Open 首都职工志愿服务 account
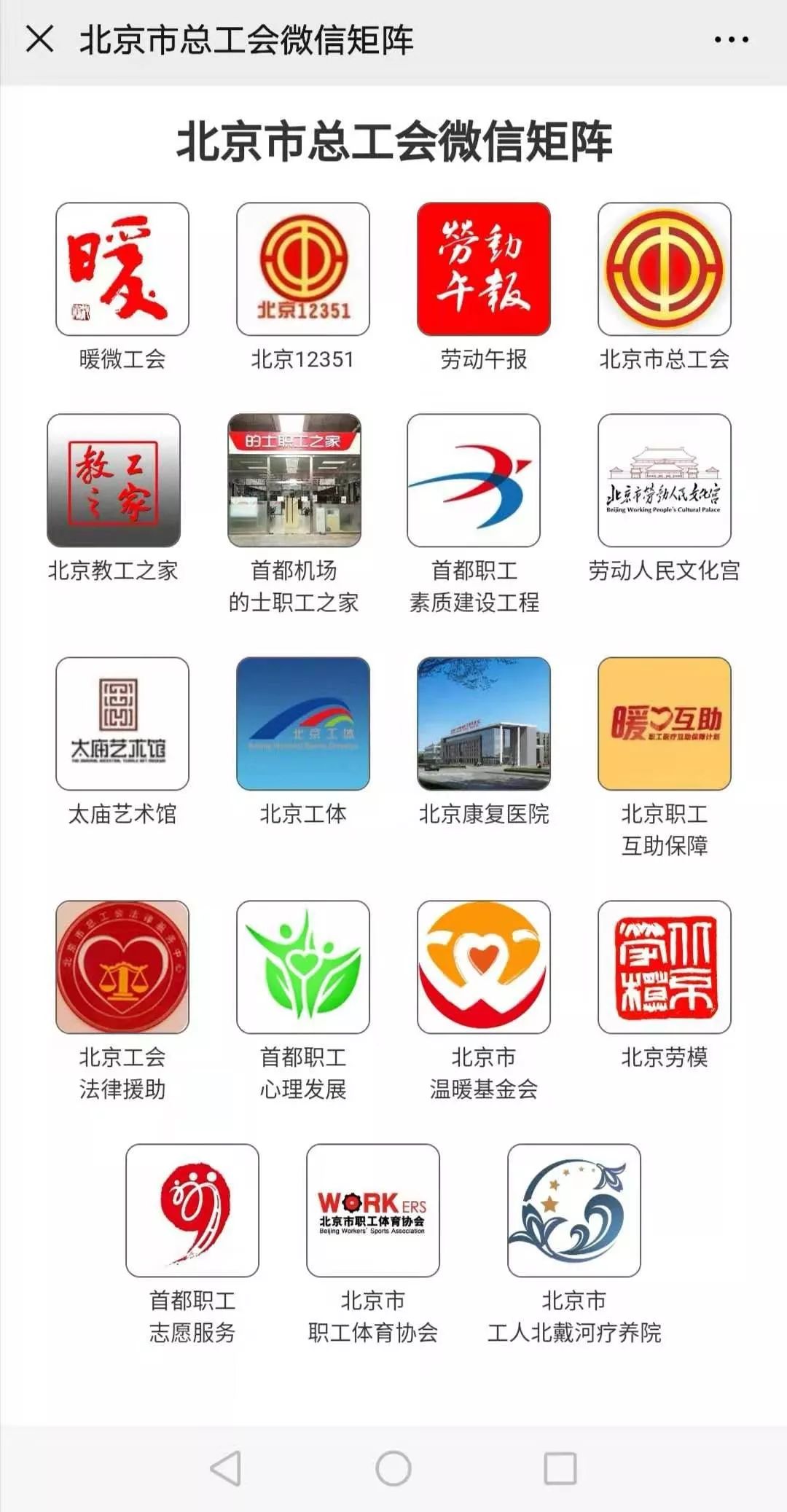Image resolution: width=787 pixels, height=1512 pixels. [x=192, y=1210]
